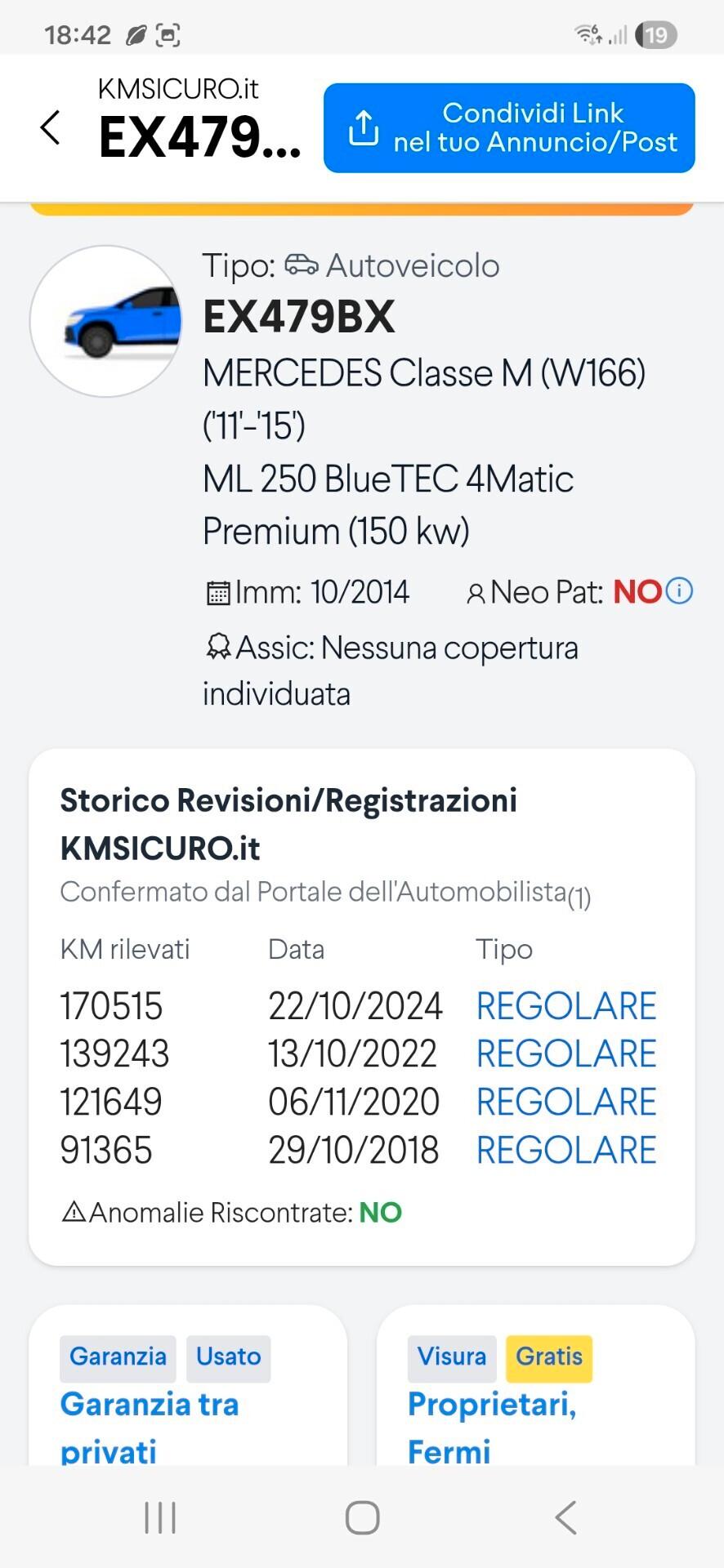Tap the orange gradient bar below the header
Image resolution: width=724 pixels, height=1568 pixels.
362,207
